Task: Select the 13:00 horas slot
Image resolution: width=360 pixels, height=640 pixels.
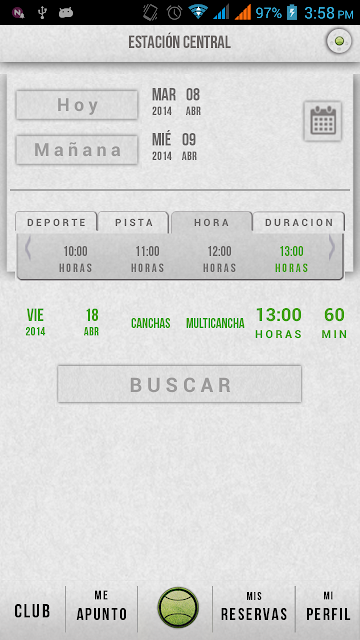Action: 291,259
